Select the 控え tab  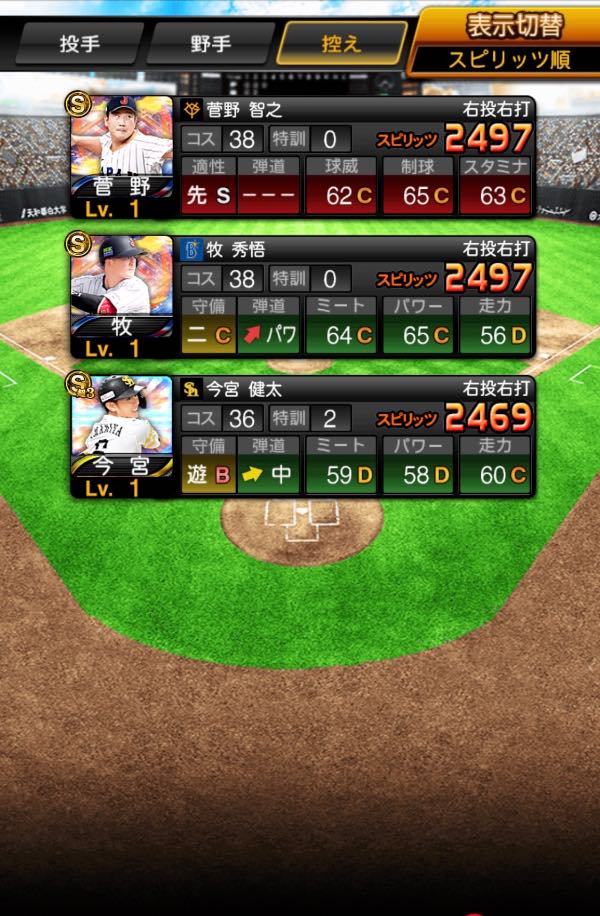(x=342, y=44)
